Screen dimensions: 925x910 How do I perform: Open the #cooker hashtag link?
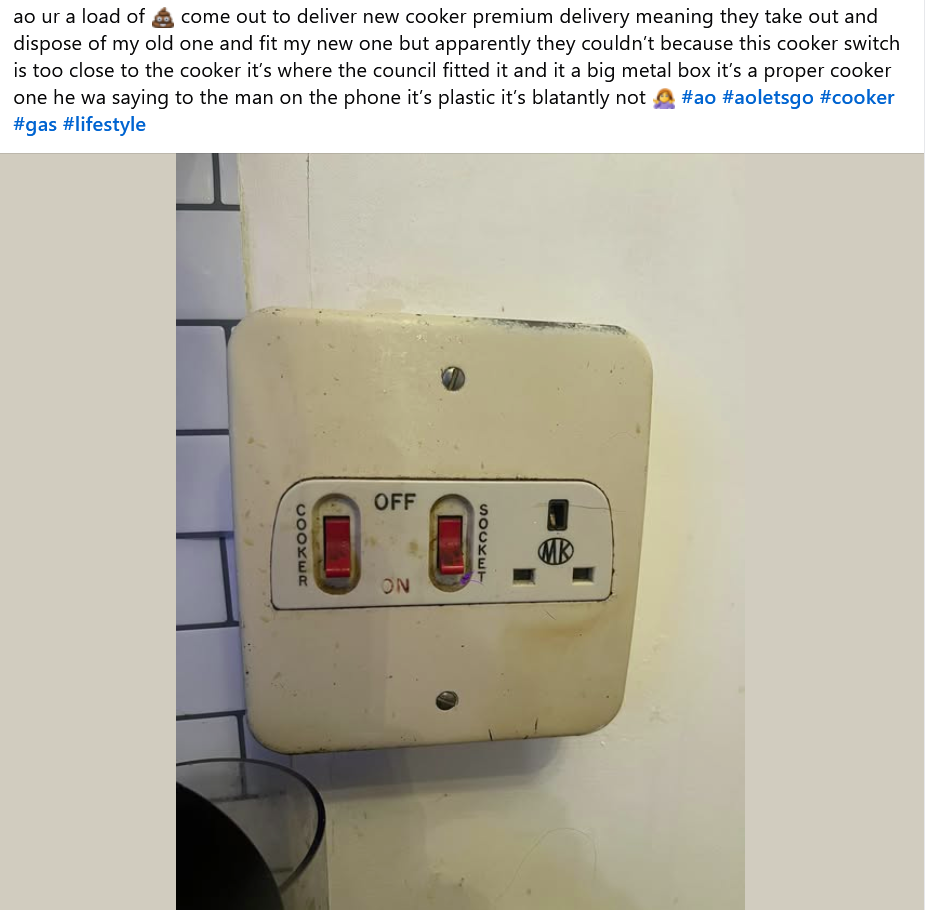tap(856, 98)
